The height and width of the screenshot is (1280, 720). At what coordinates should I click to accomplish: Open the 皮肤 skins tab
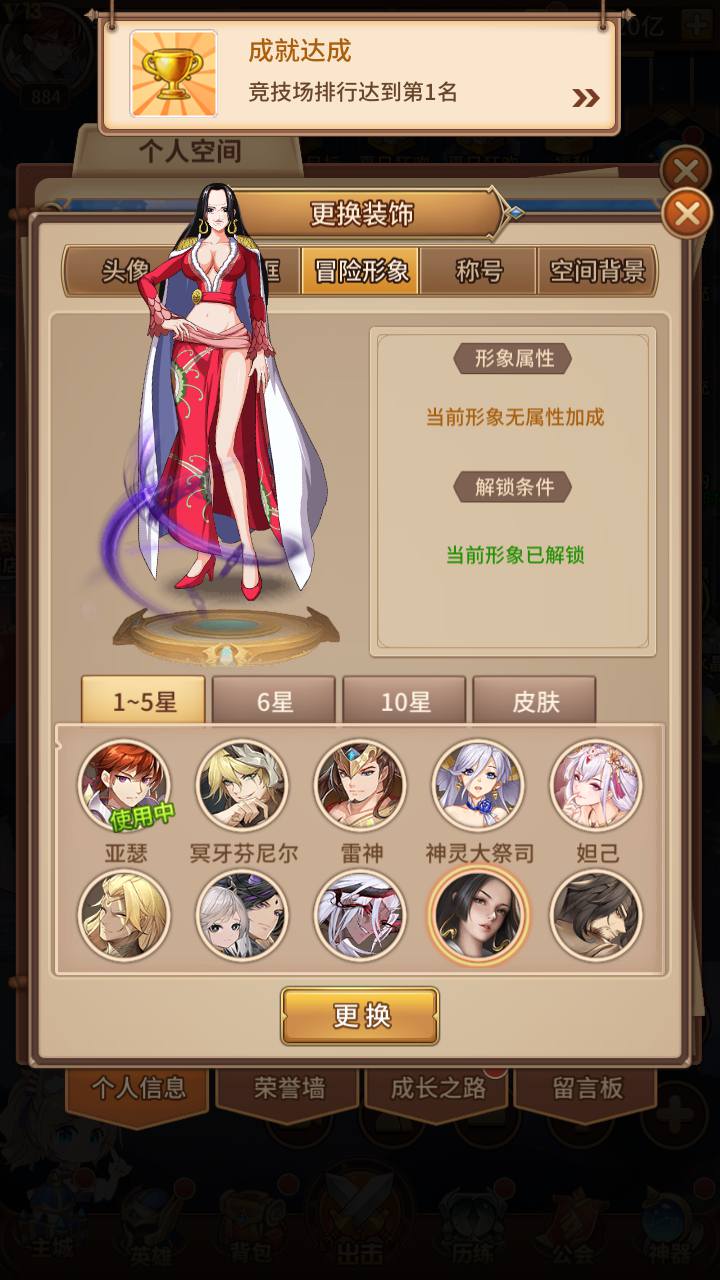point(535,701)
